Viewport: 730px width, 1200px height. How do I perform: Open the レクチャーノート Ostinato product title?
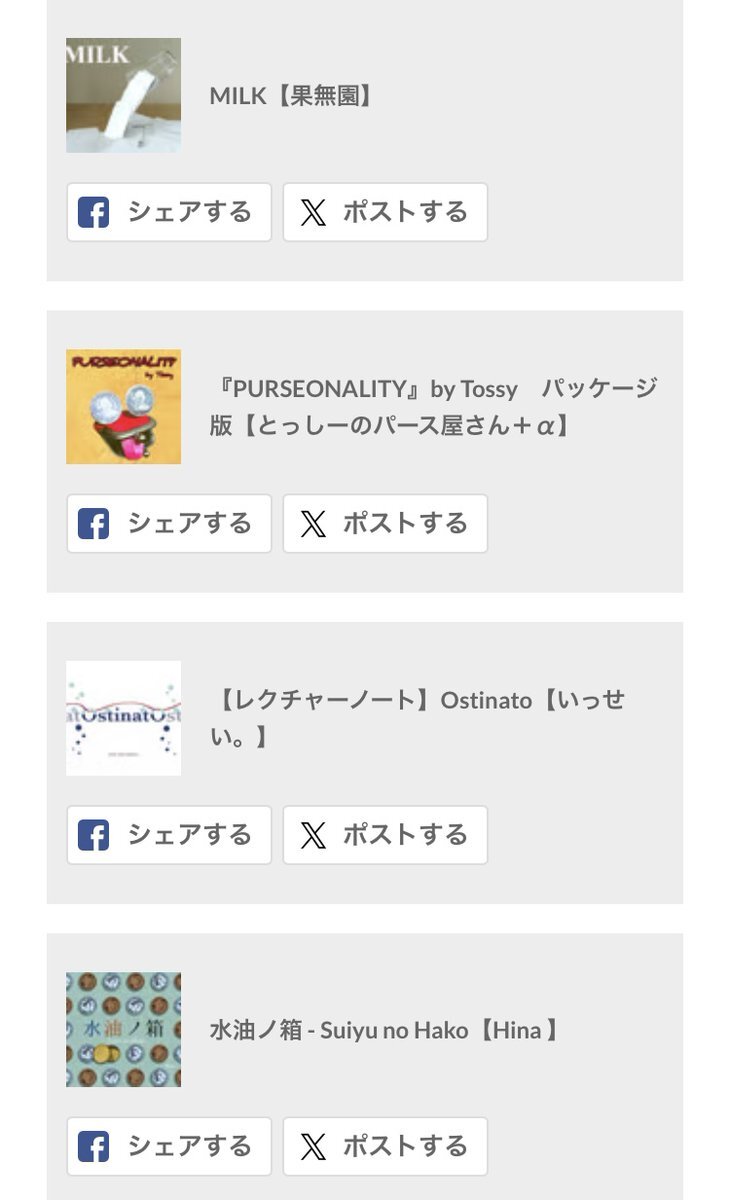point(418,718)
